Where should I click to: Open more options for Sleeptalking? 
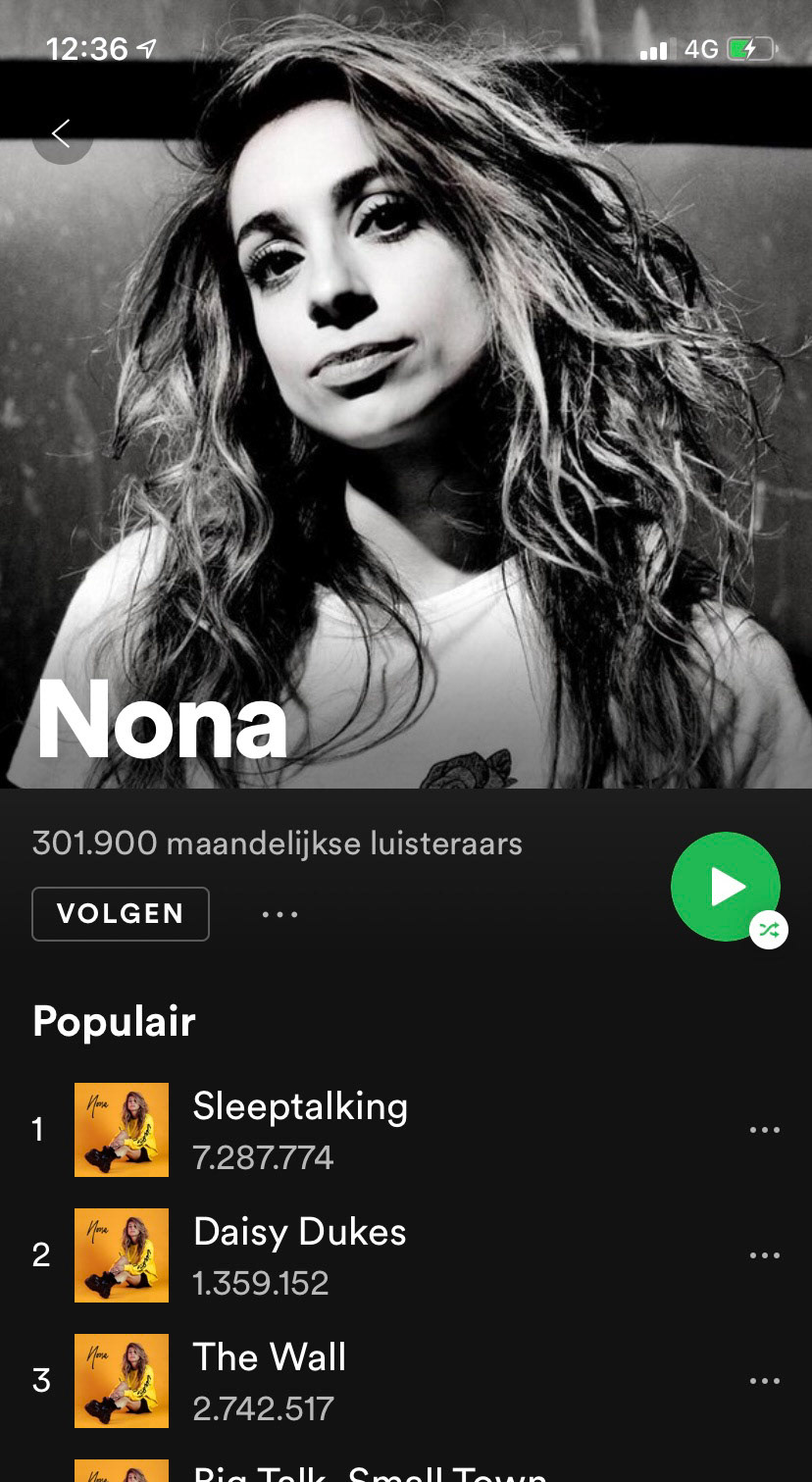tap(765, 1130)
